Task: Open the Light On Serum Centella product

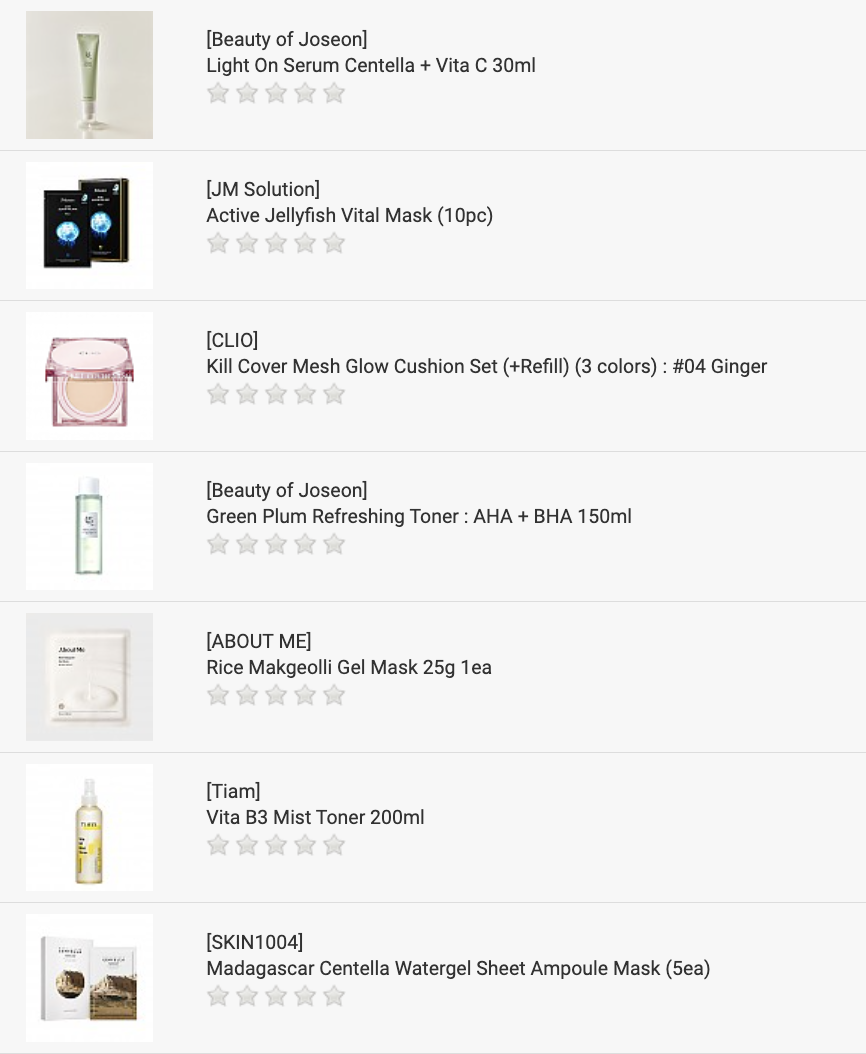Action: (370, 66)
